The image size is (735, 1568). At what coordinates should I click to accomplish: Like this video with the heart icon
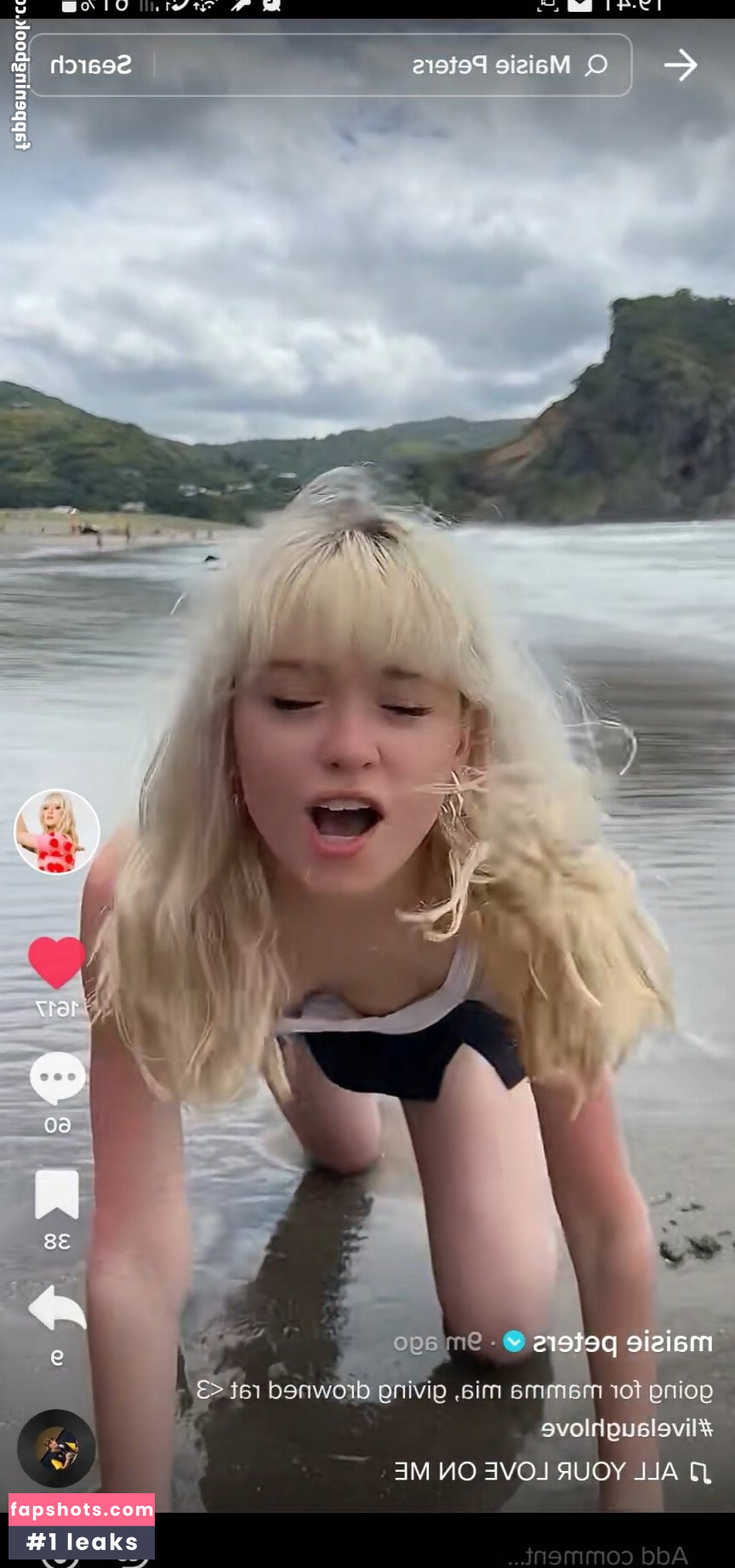(57, 963)
